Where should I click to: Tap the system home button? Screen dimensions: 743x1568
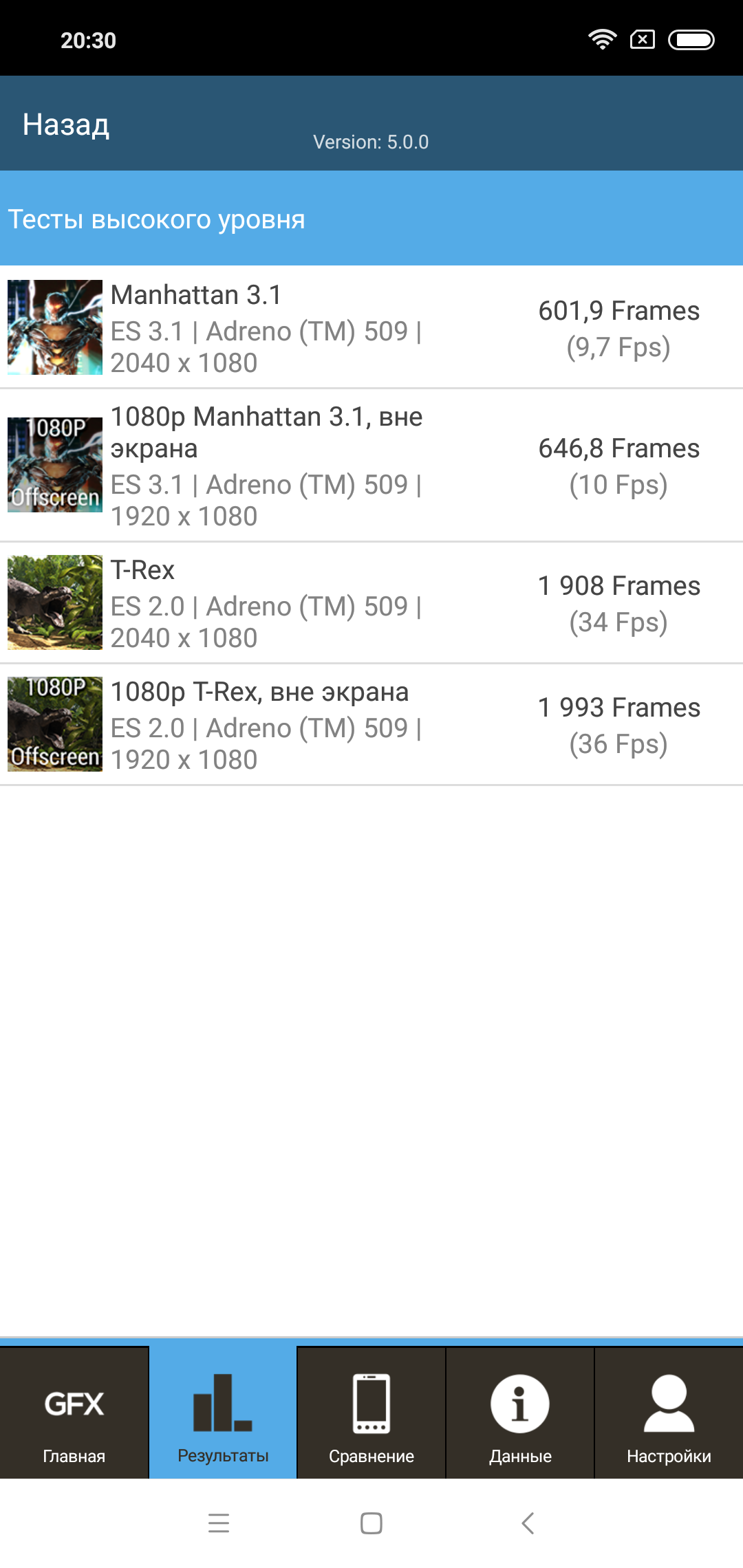click(x=371, y=1523)
